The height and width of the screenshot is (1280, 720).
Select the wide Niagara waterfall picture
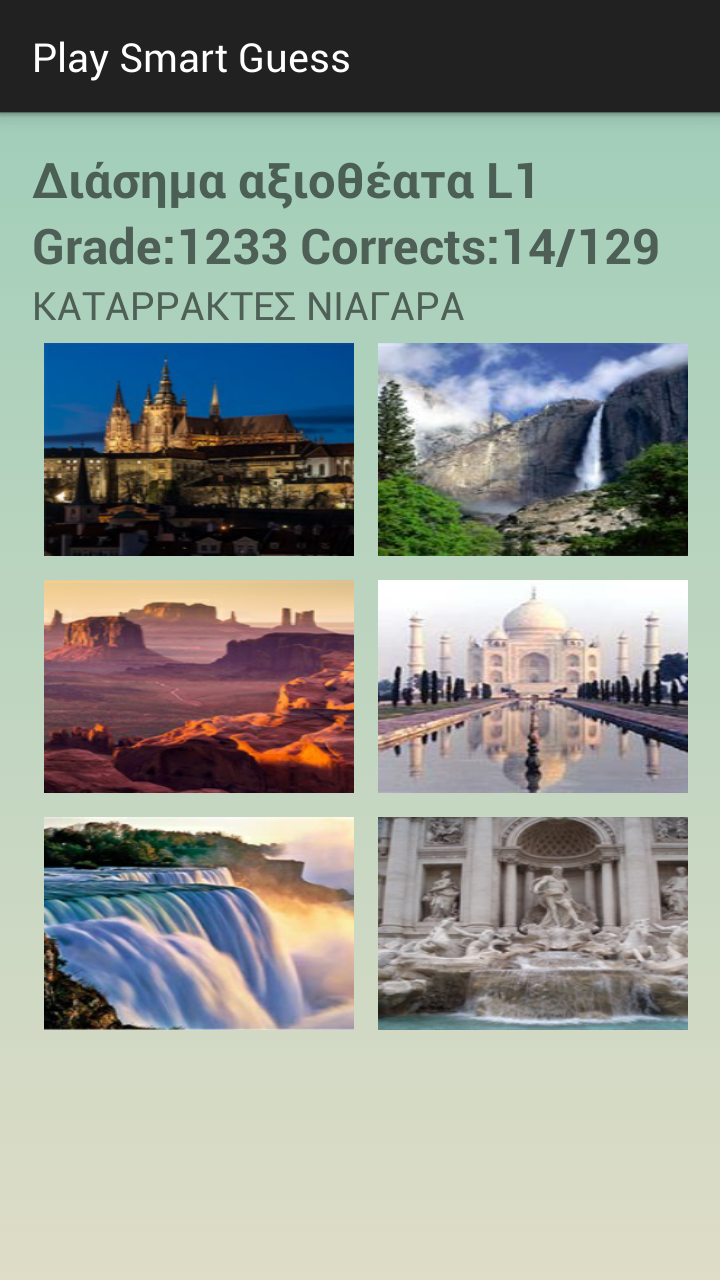tap(198, 923)
